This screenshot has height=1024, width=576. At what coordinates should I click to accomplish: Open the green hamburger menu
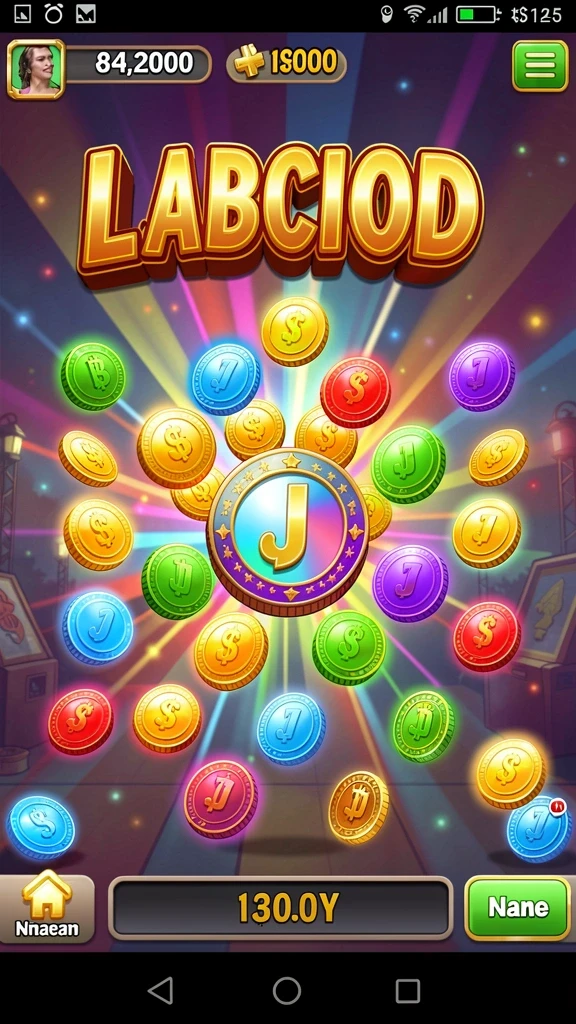539,65
